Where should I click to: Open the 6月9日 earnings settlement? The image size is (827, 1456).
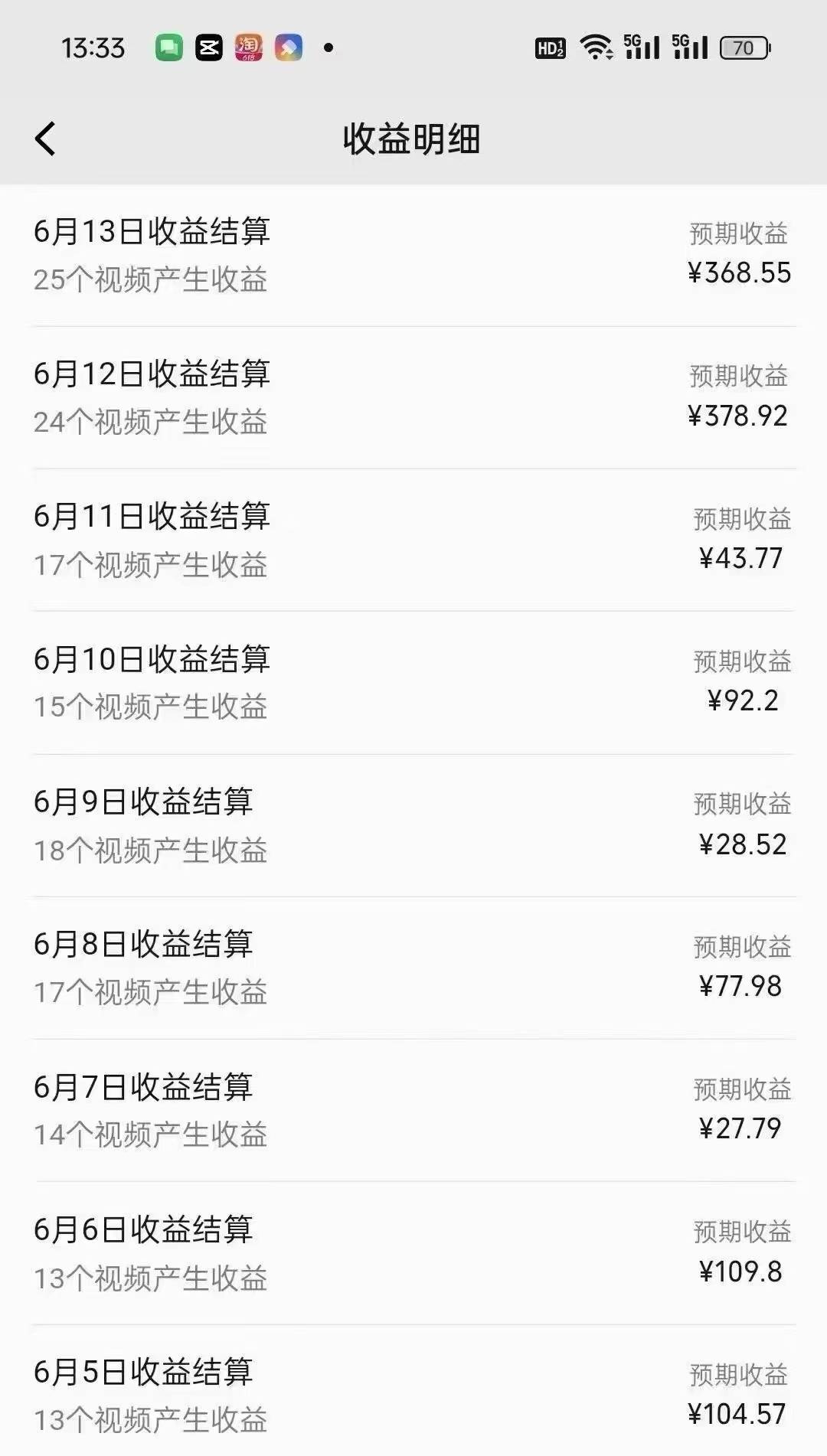click(413, 826)
